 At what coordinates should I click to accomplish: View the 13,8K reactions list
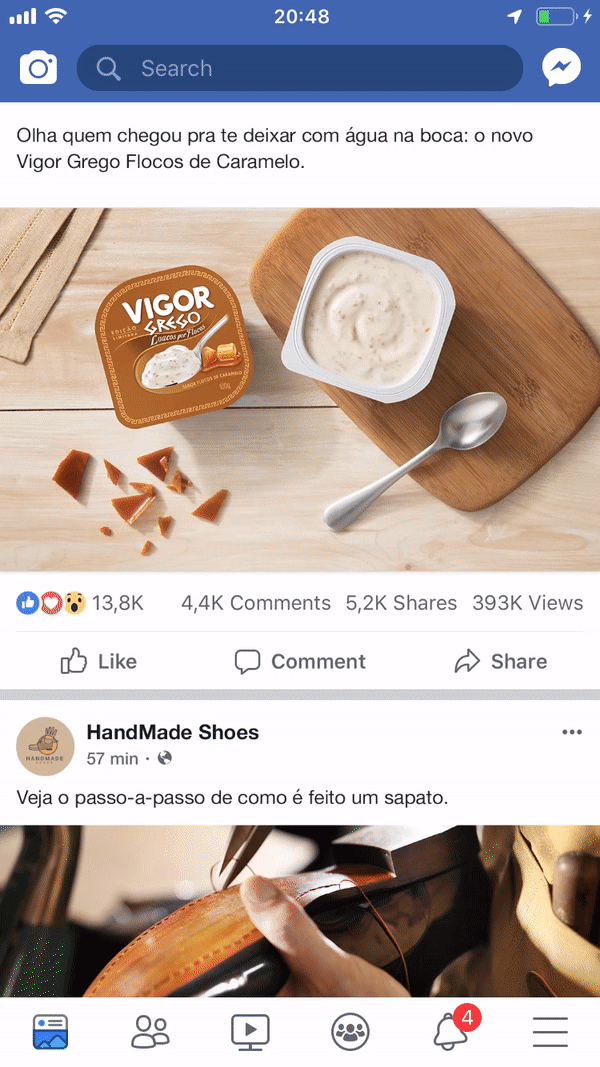tap(80, 603)
